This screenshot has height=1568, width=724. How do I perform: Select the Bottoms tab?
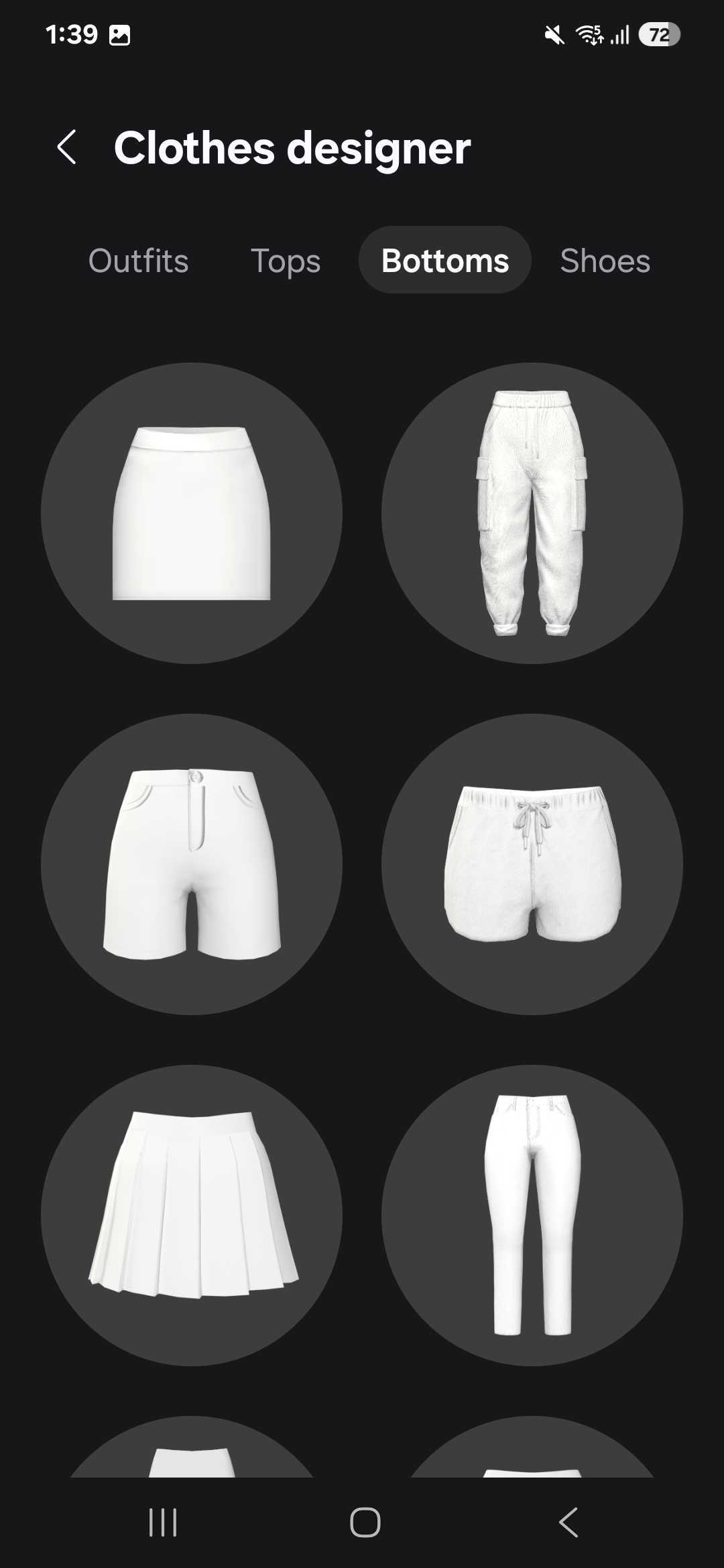click(x=444, y=261)
